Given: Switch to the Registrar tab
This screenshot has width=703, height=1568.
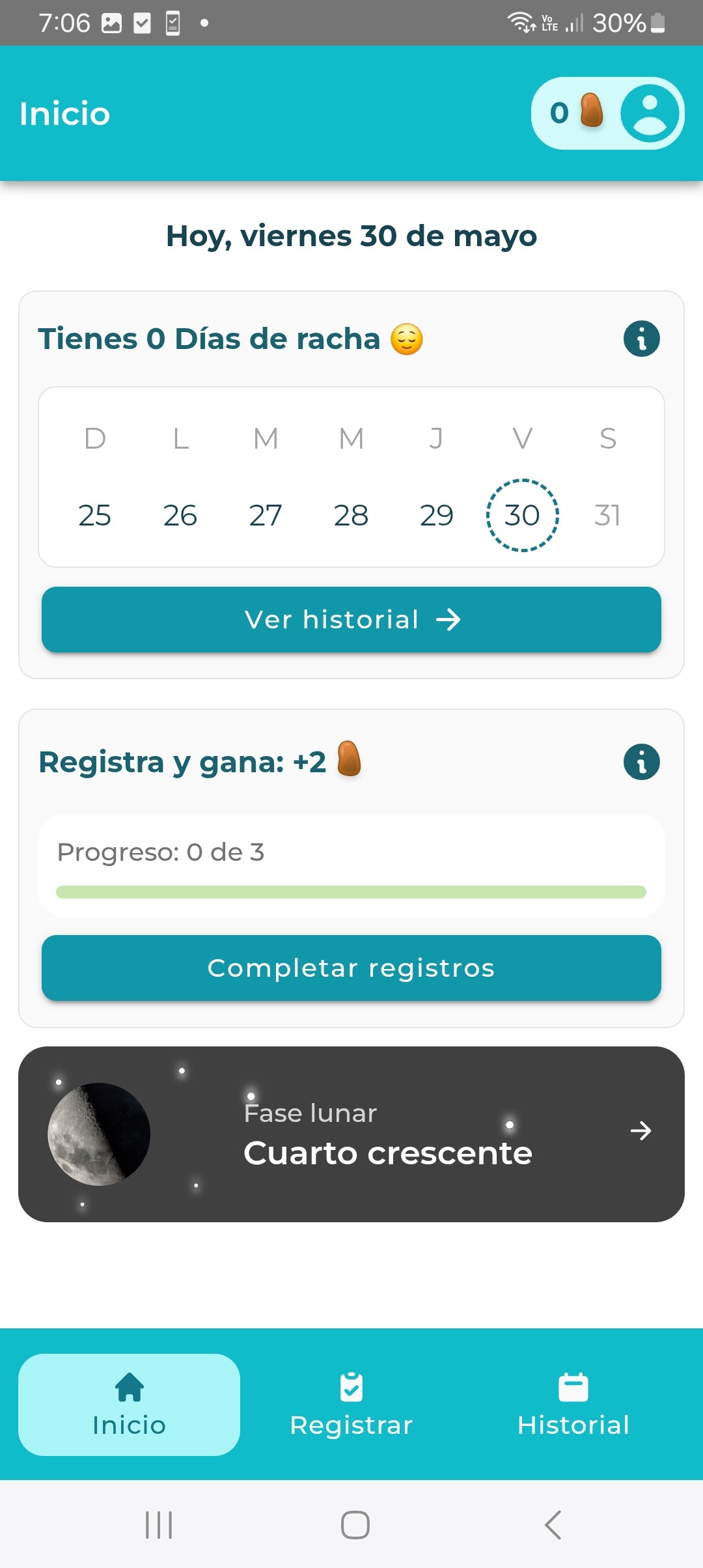Looking at the screenshot, I should click(x=351, y=1405).
